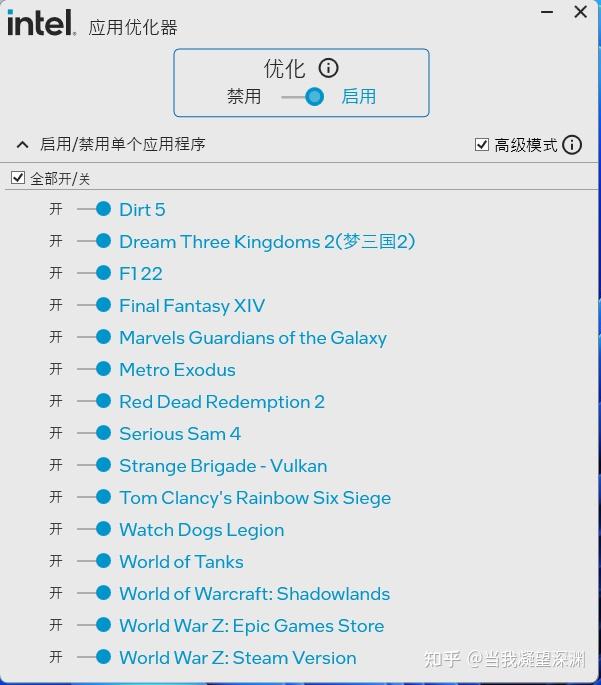The width and height of the screenshot is (601, 685).
Task: Open the info icon next to 优化
Action: pyautogui.click(x=328, y=68)
